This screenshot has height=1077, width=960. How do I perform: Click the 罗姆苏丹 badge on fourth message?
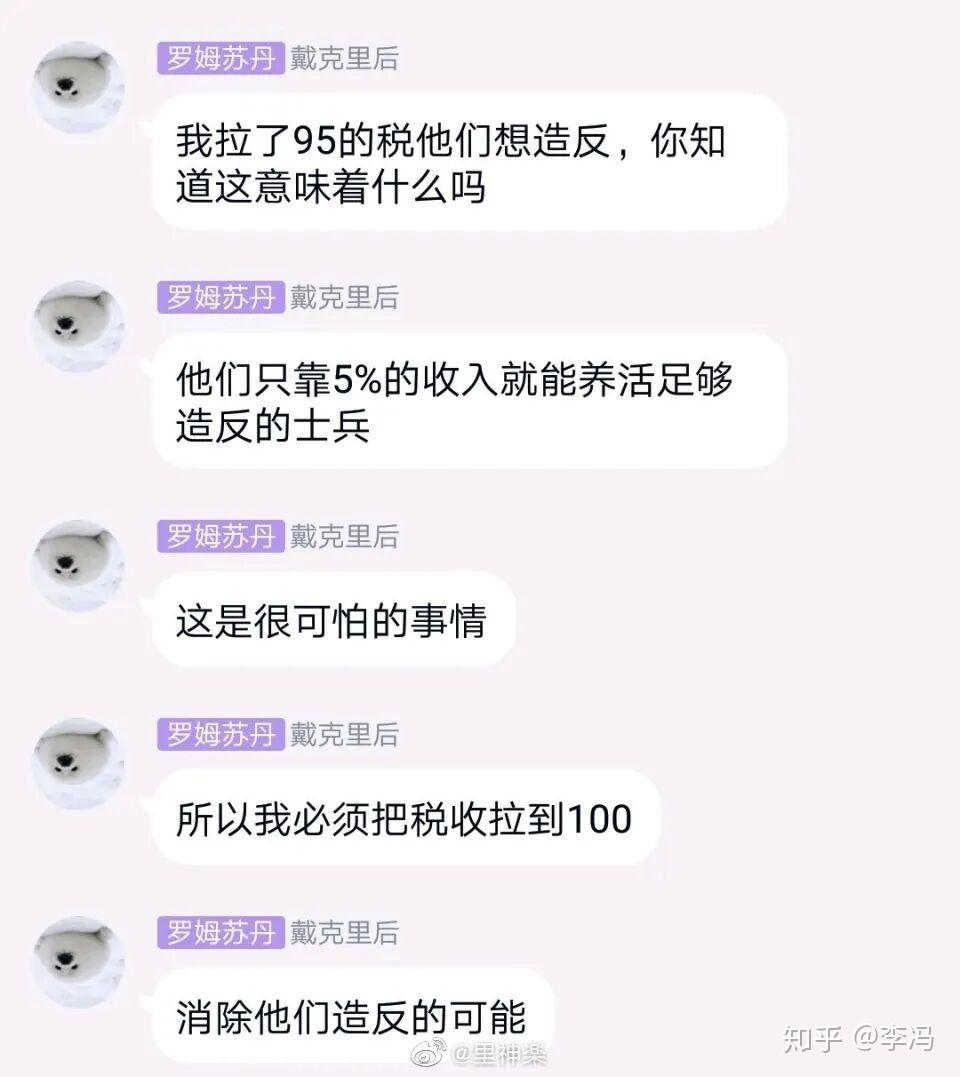coord(219,737)
